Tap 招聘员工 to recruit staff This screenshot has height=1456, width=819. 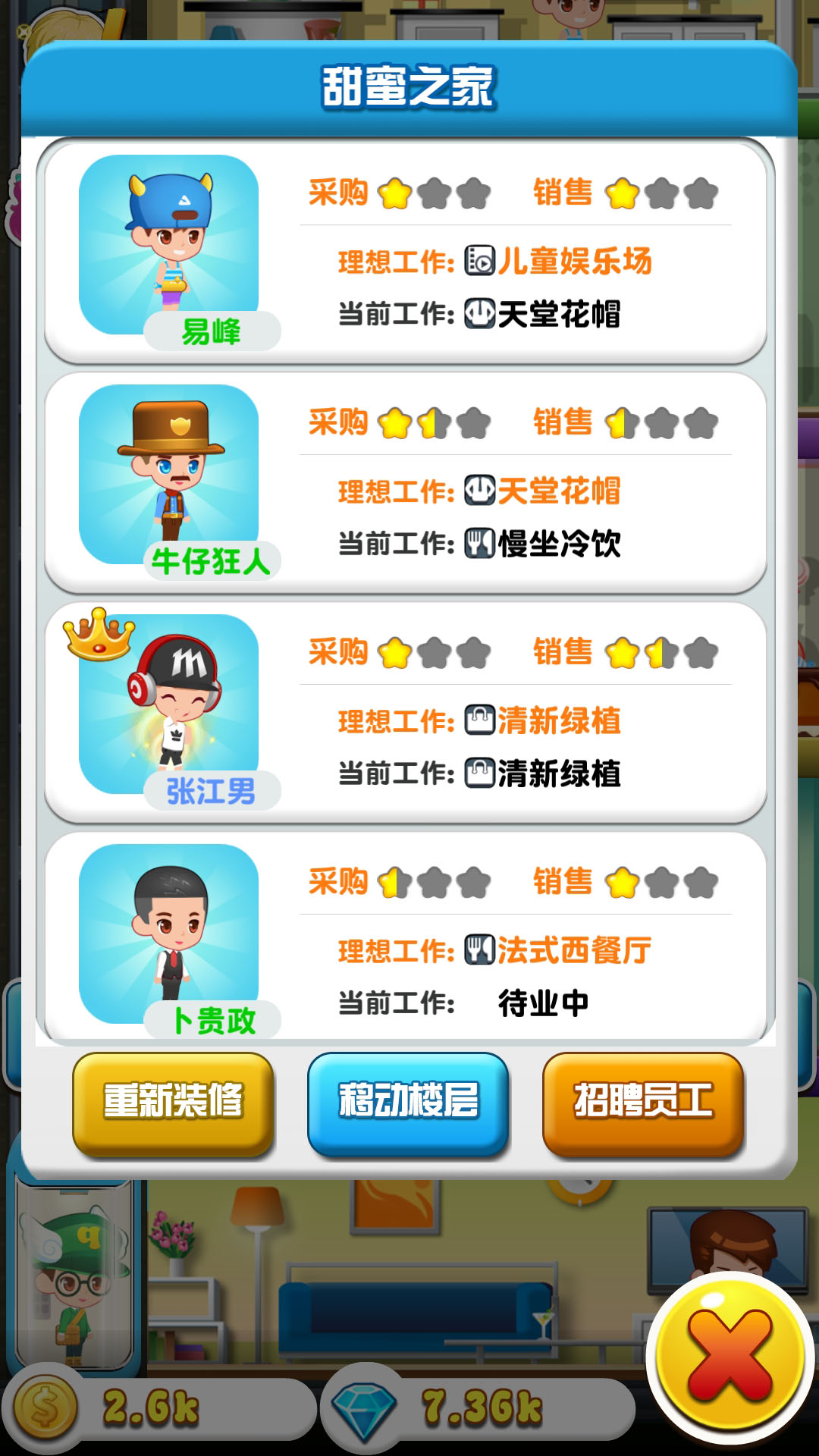[643, 1102]
